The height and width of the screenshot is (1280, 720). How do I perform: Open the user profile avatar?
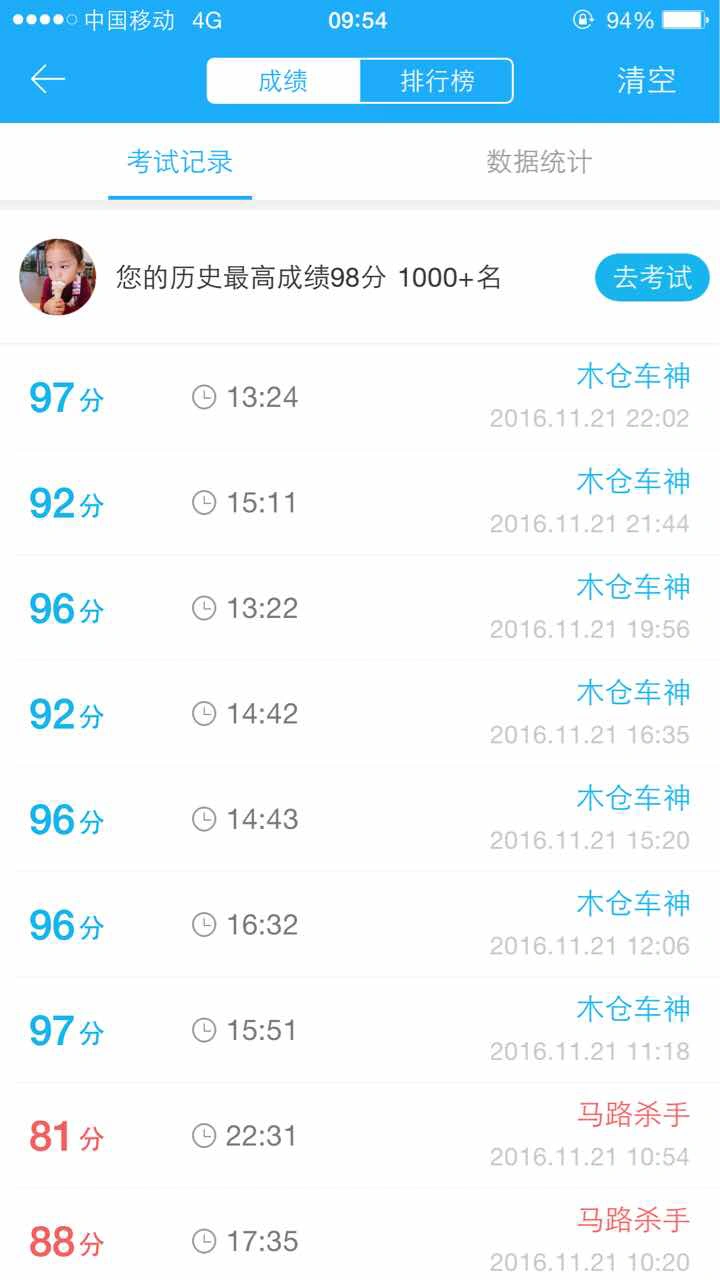click(x=58, y=277)
